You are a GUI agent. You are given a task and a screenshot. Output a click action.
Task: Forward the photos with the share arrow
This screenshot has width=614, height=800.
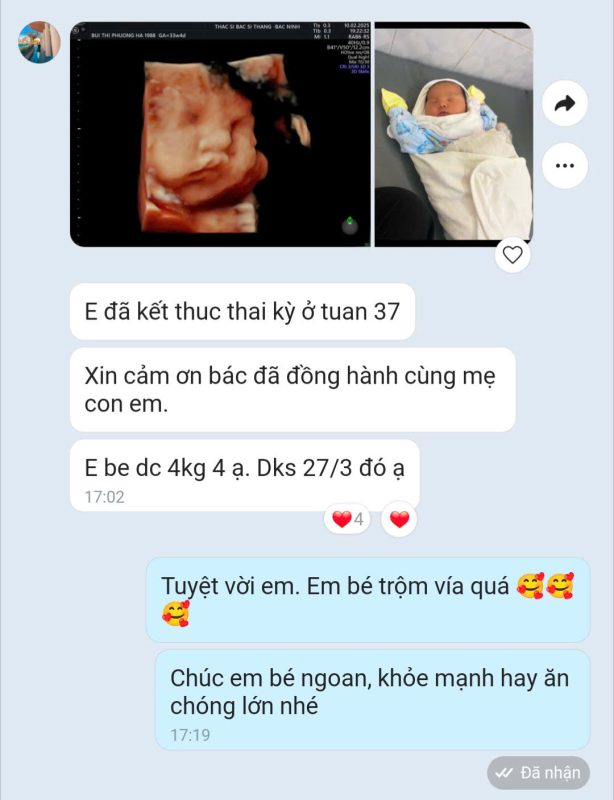[x=565, y=104]
